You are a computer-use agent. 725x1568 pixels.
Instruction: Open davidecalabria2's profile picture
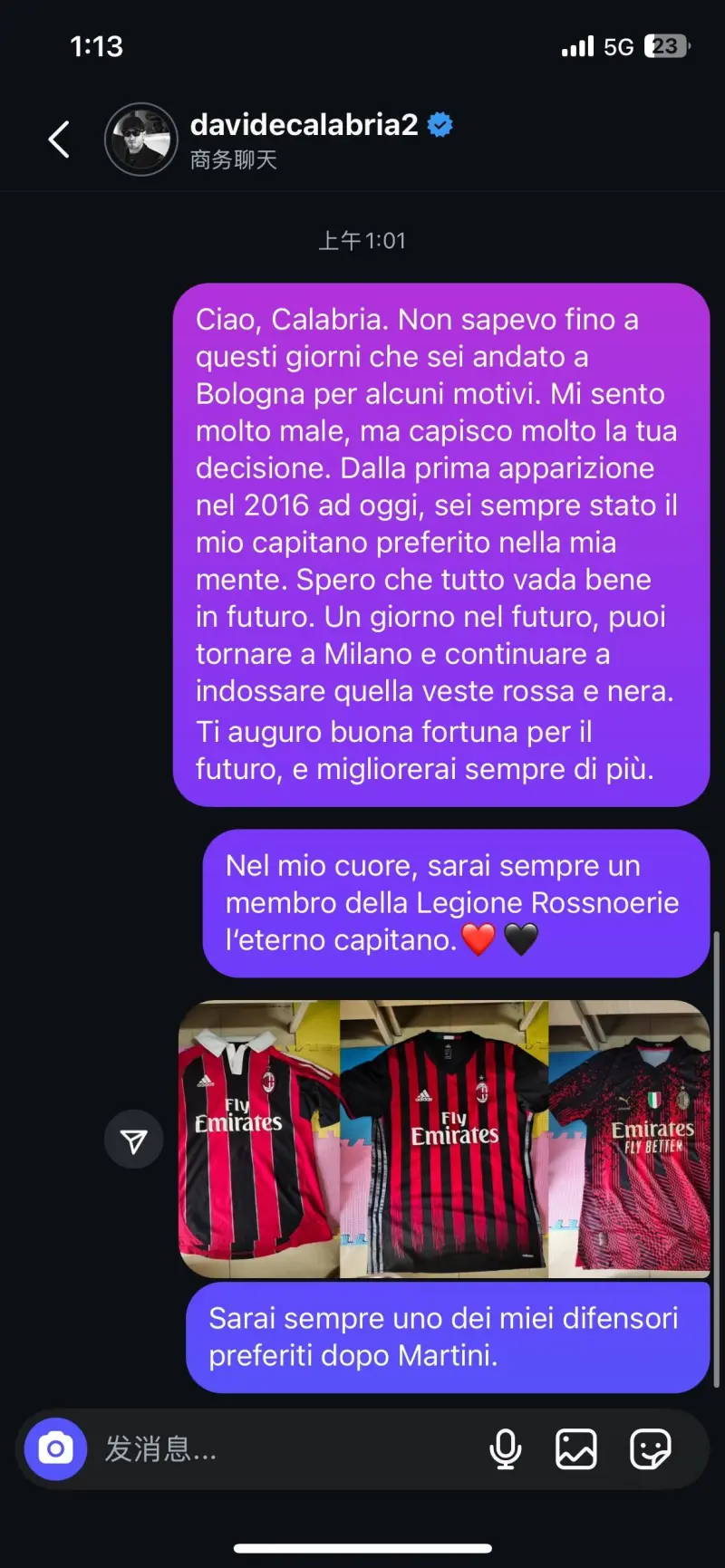(x=140, y=139)
